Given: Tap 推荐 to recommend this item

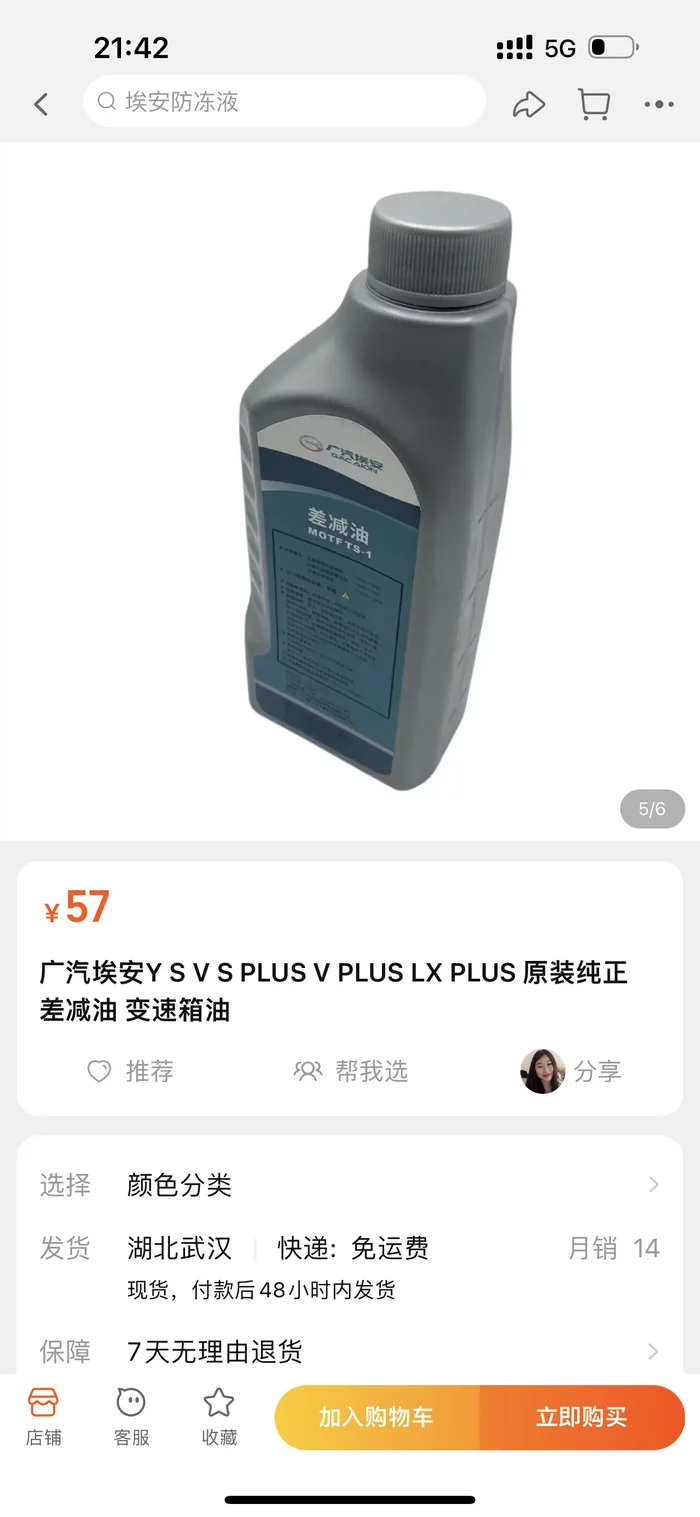Looking at the screenshot, I should 130,1071.
